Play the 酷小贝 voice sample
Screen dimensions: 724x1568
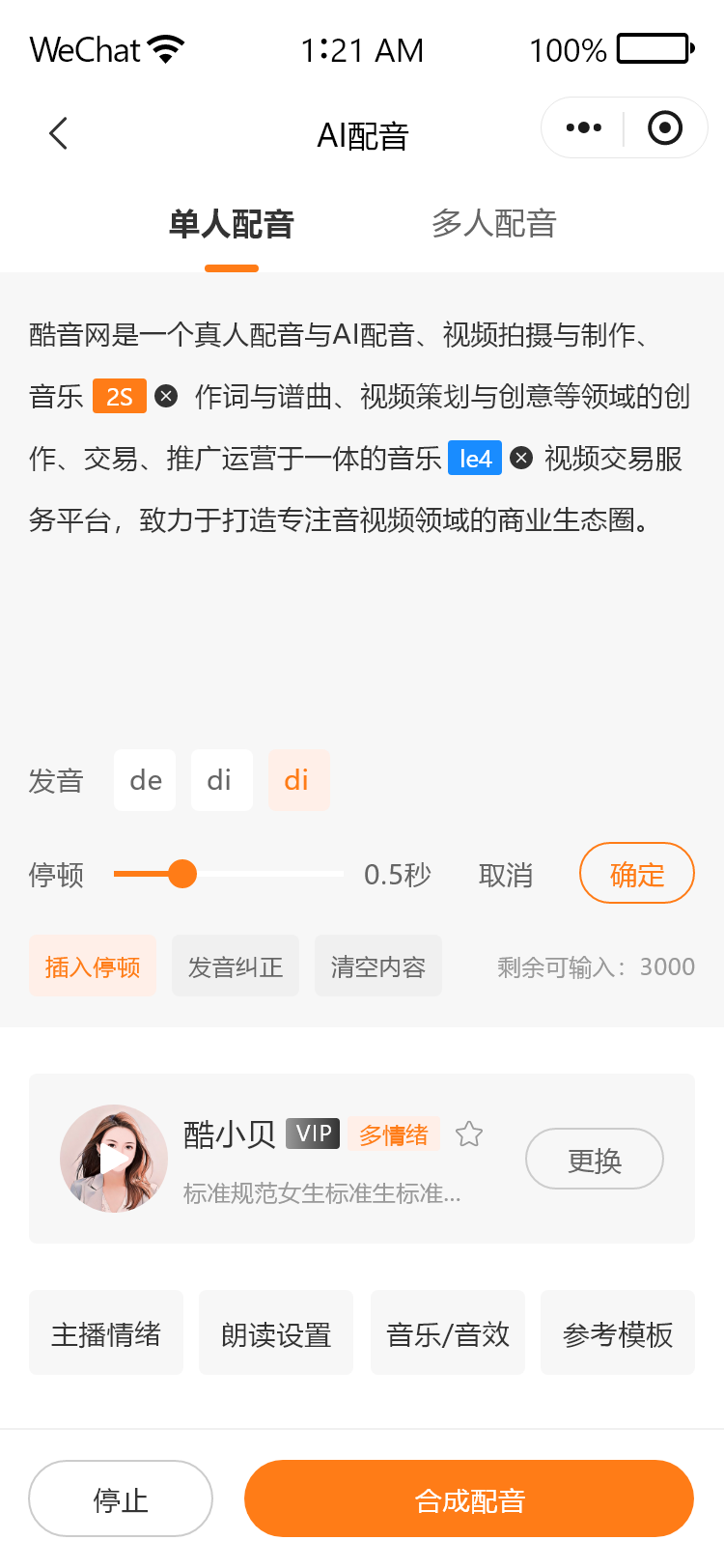click(x=114, y=1159)
